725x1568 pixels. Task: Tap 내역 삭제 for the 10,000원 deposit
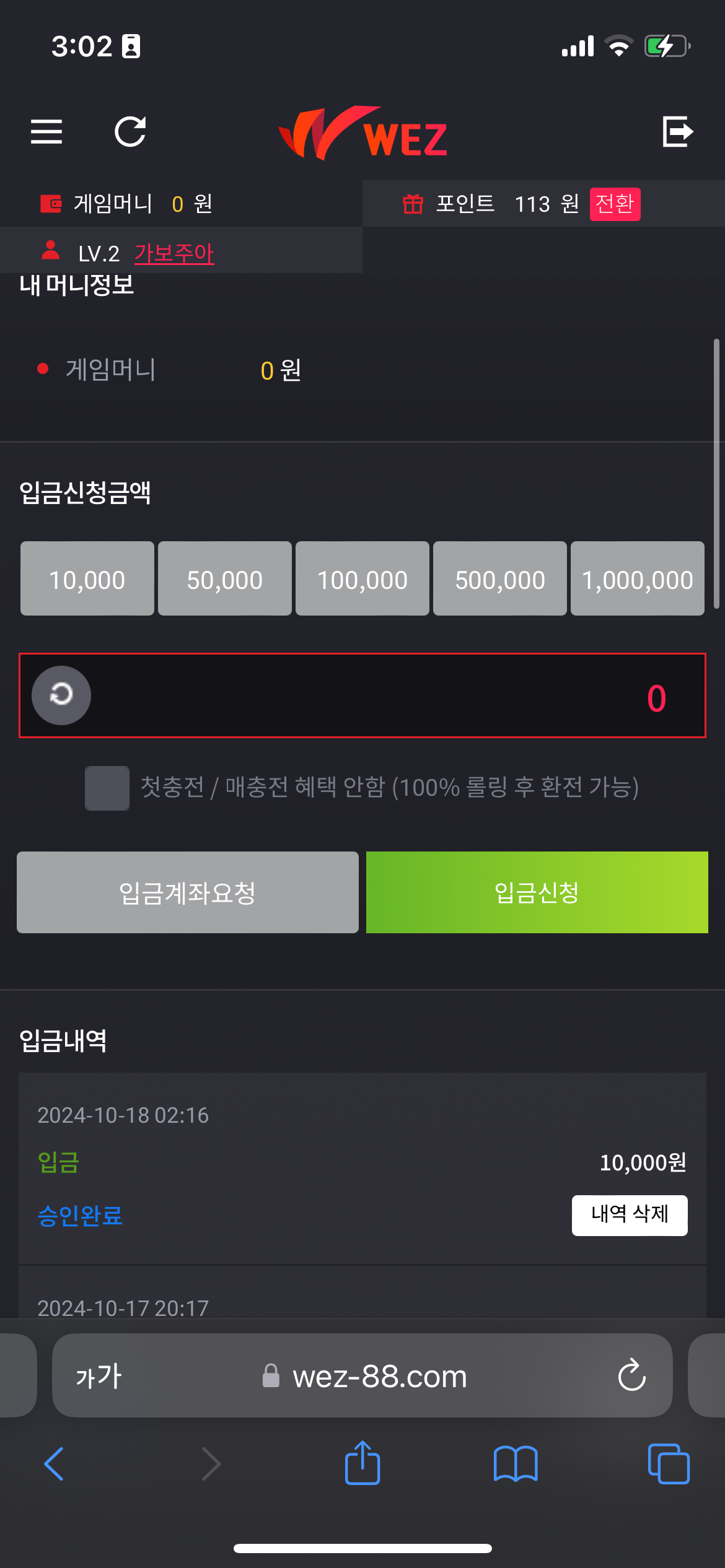(629, 1215)
